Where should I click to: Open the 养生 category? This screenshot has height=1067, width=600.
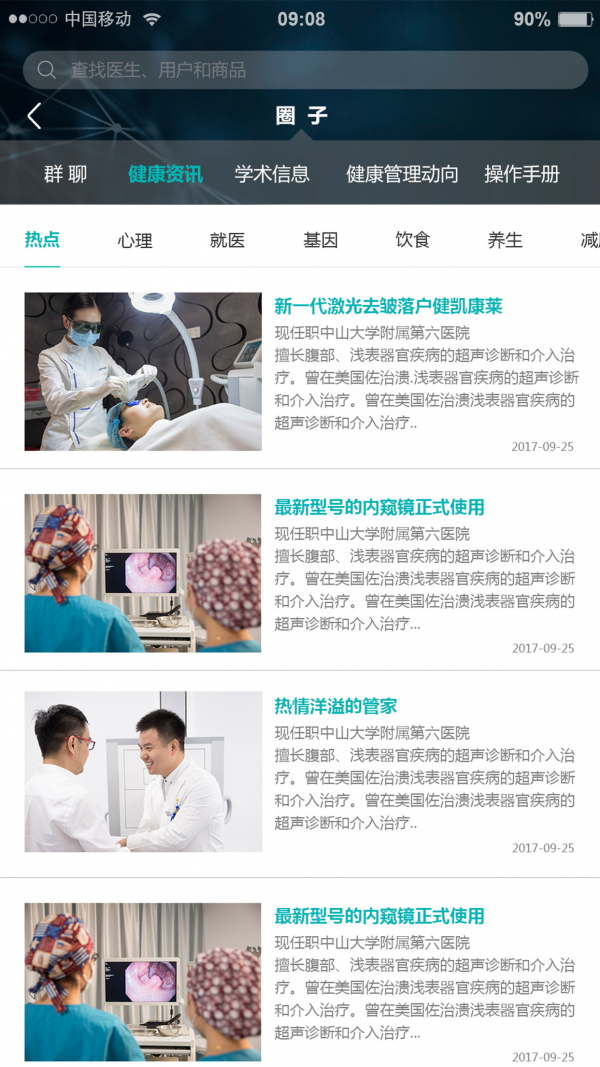505,240
